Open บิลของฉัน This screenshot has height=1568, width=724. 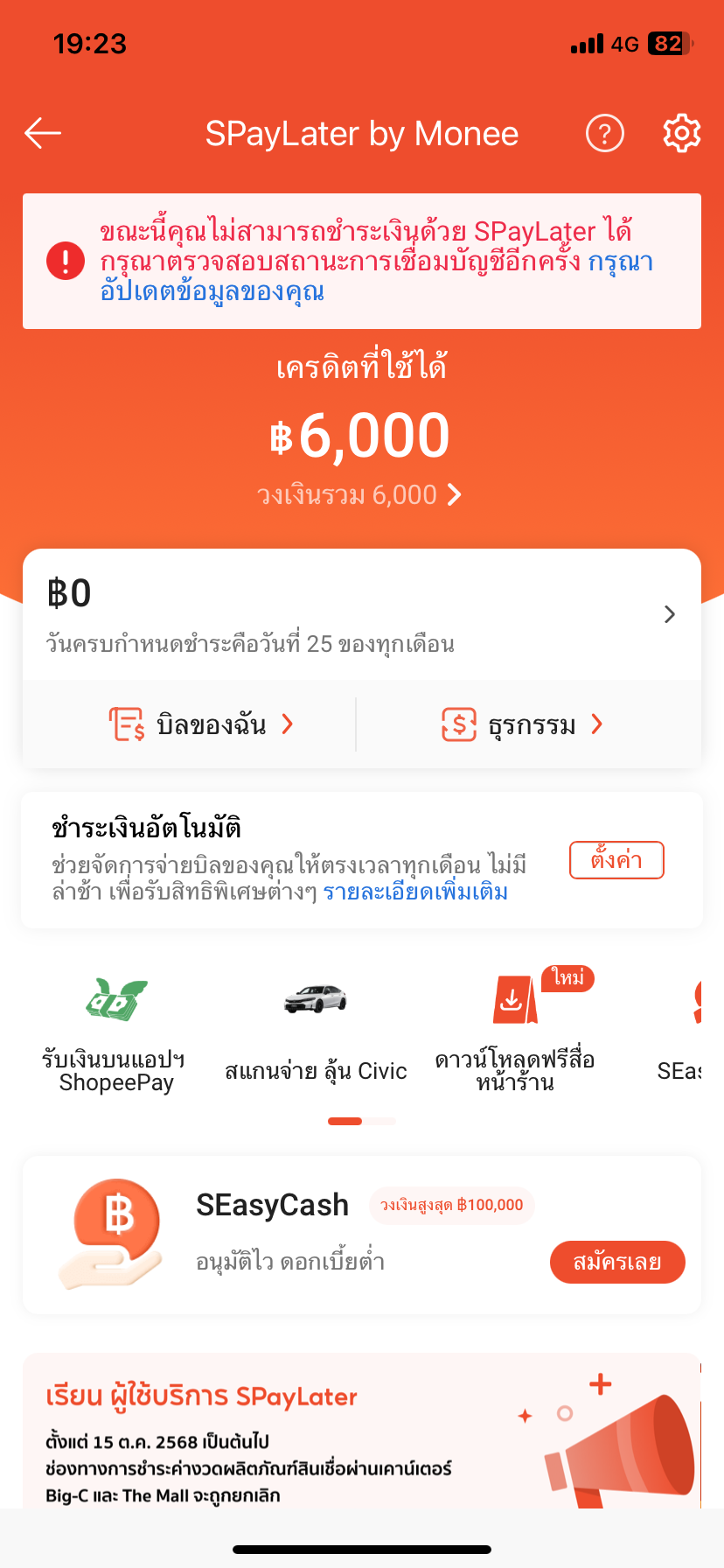point(201,724)
